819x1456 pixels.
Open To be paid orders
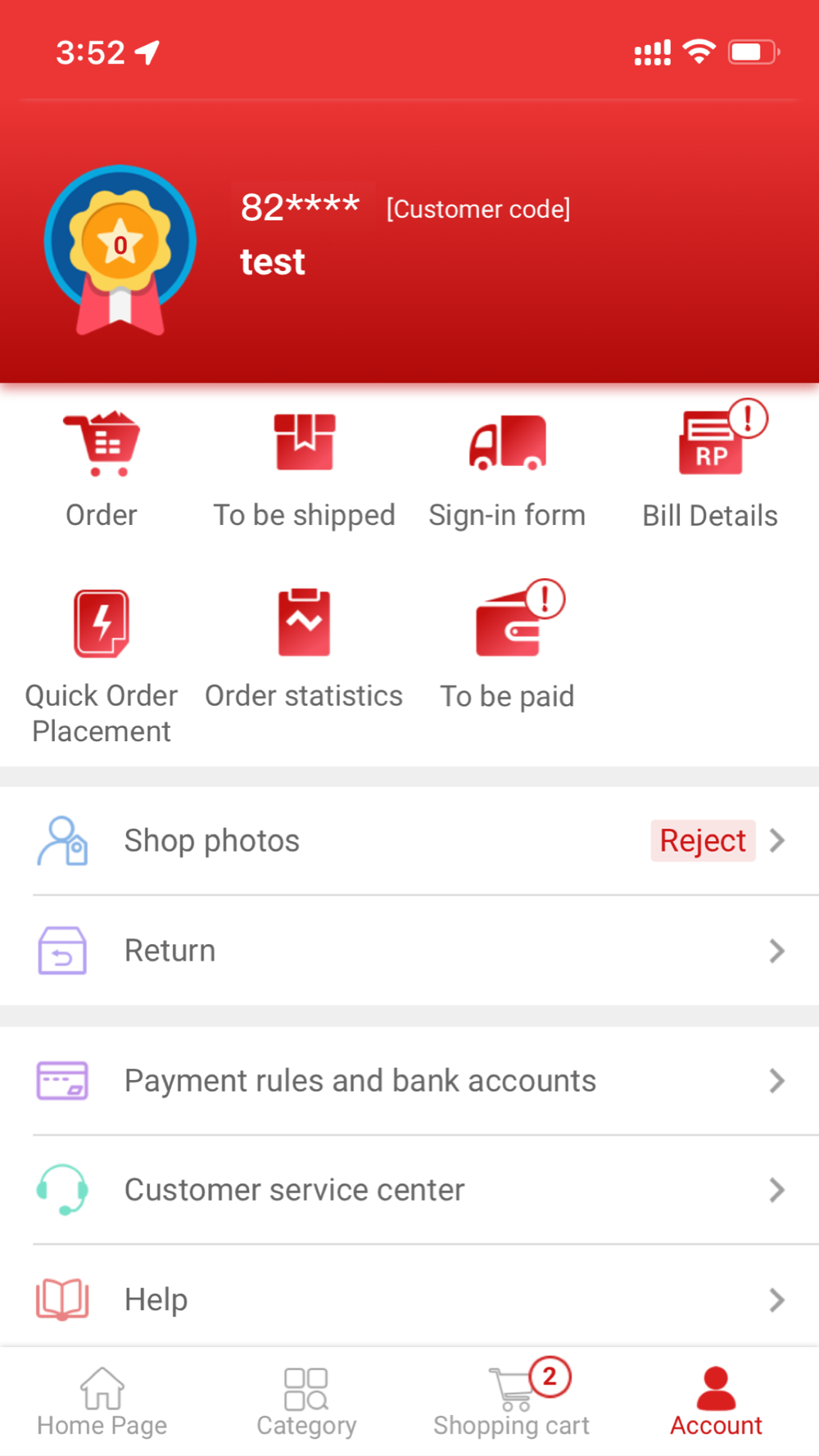click(507, 645)
